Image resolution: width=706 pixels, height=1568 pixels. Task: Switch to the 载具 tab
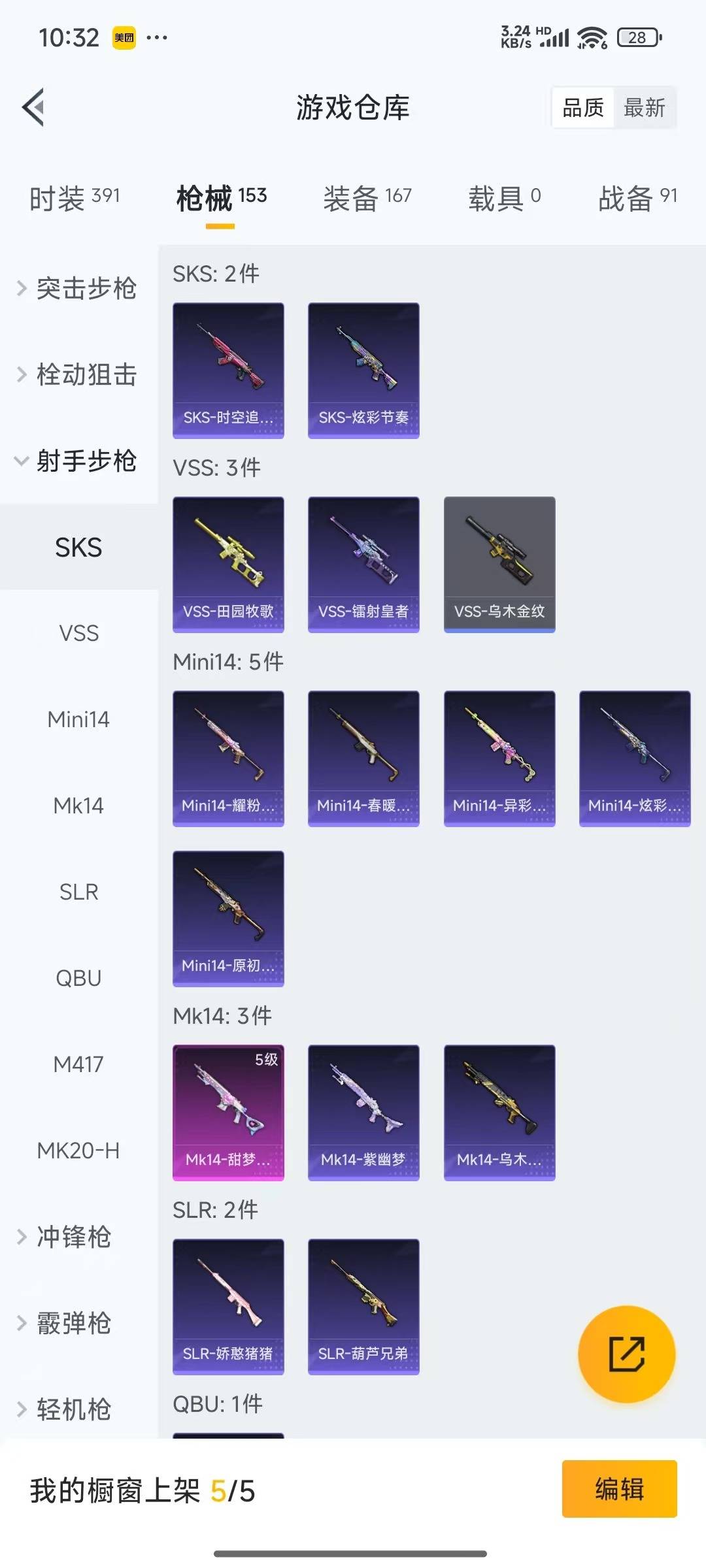click(x=504, y=198)
